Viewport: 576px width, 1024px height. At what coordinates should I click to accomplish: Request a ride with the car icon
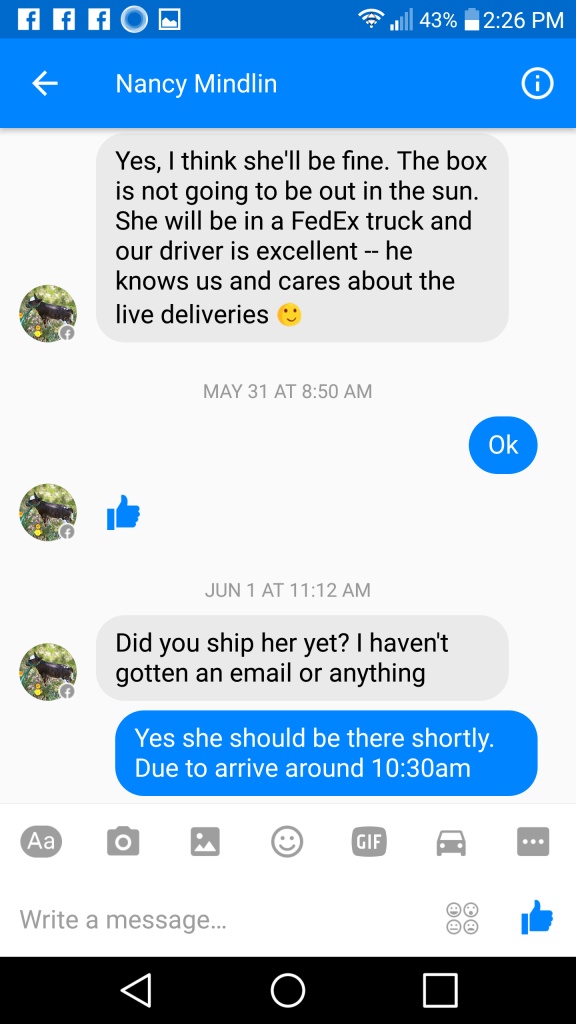(x=451, y=842)
